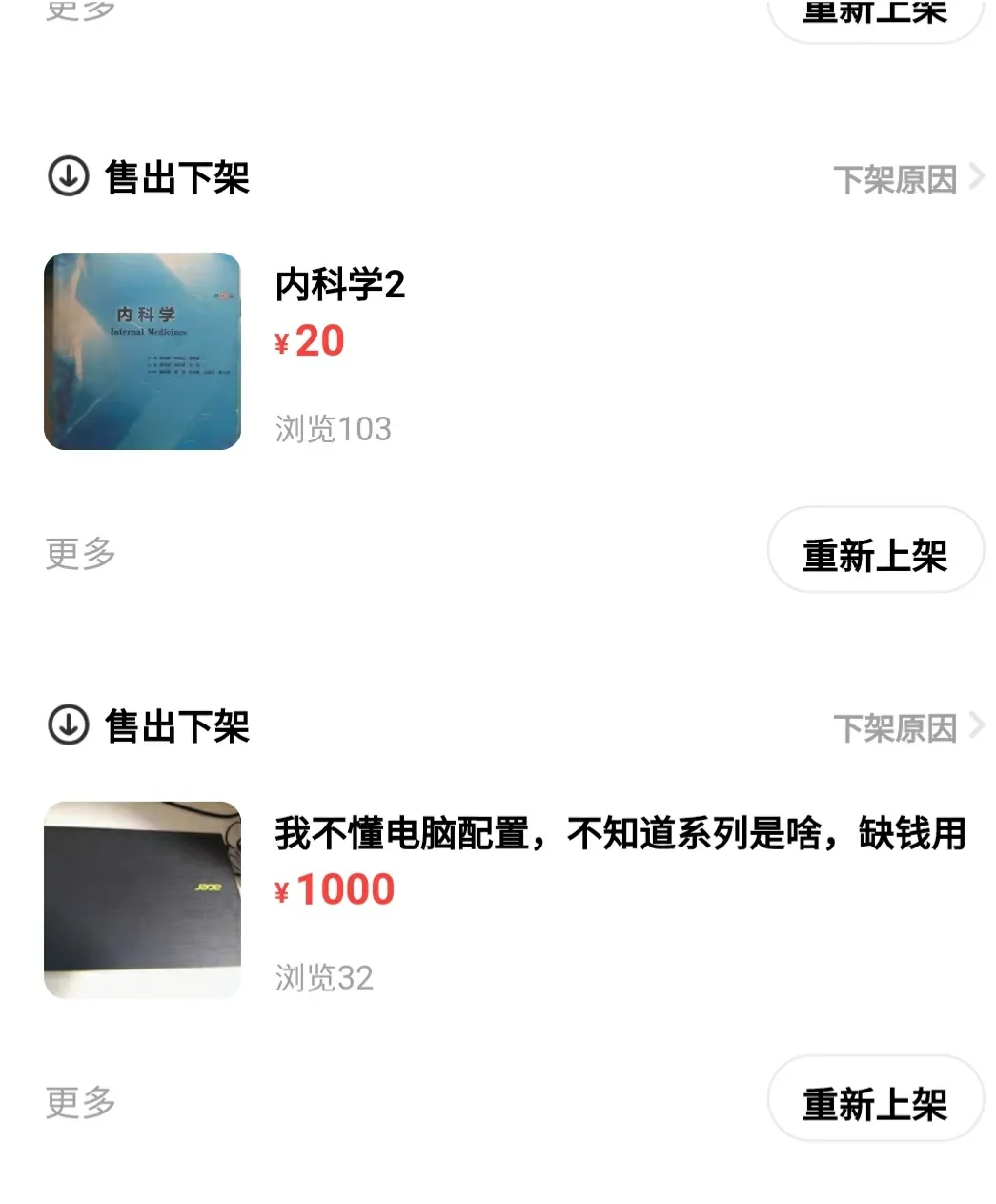Viewport: 996px width, 1204px height.
Task: Relist the 内科学2 item via 重新上架
Action: click(x=874, y=555)
